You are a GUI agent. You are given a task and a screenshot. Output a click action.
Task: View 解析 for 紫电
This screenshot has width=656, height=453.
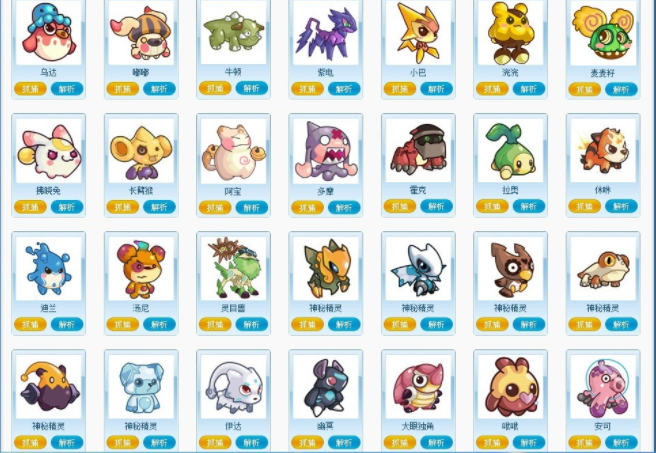pos(344,89)
